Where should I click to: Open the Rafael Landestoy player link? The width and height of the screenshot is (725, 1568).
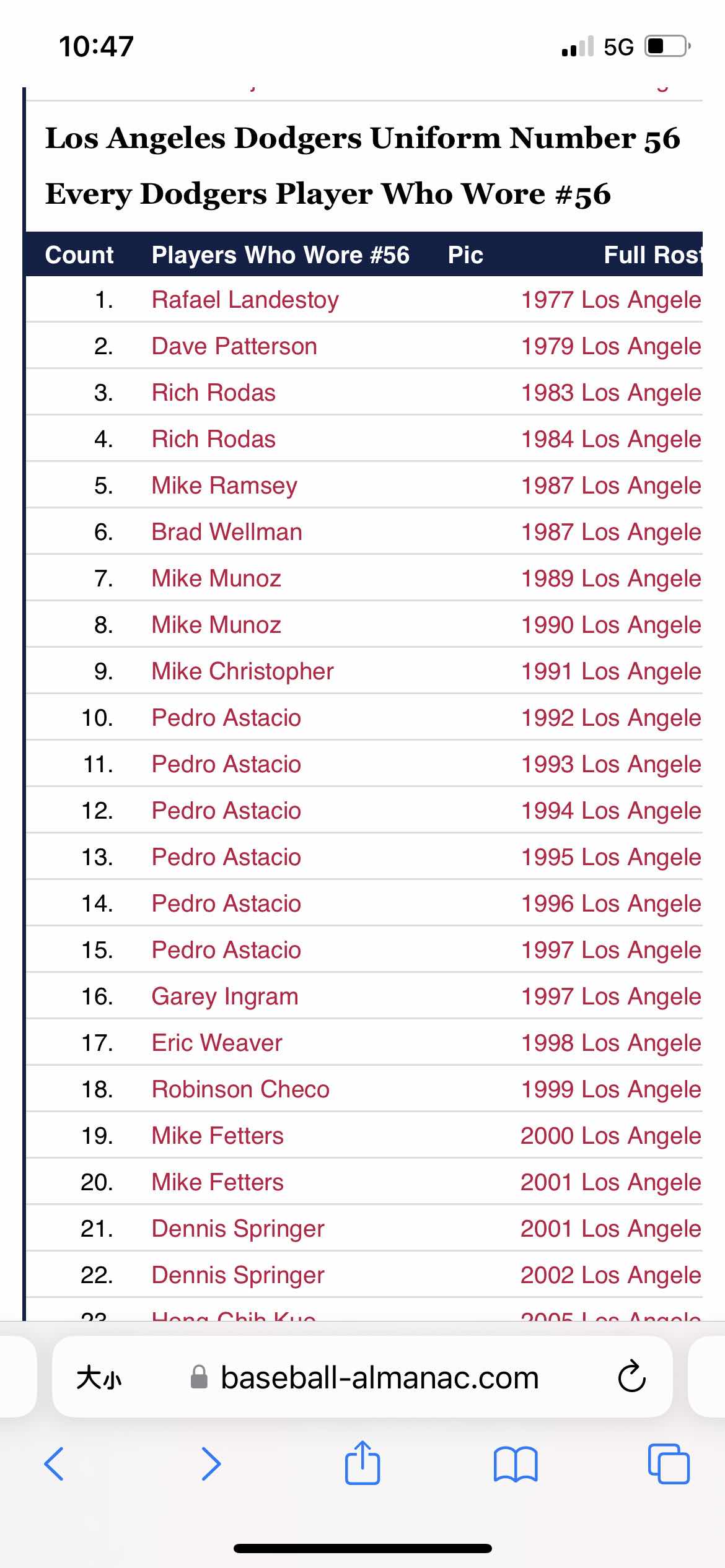point(245,300)
